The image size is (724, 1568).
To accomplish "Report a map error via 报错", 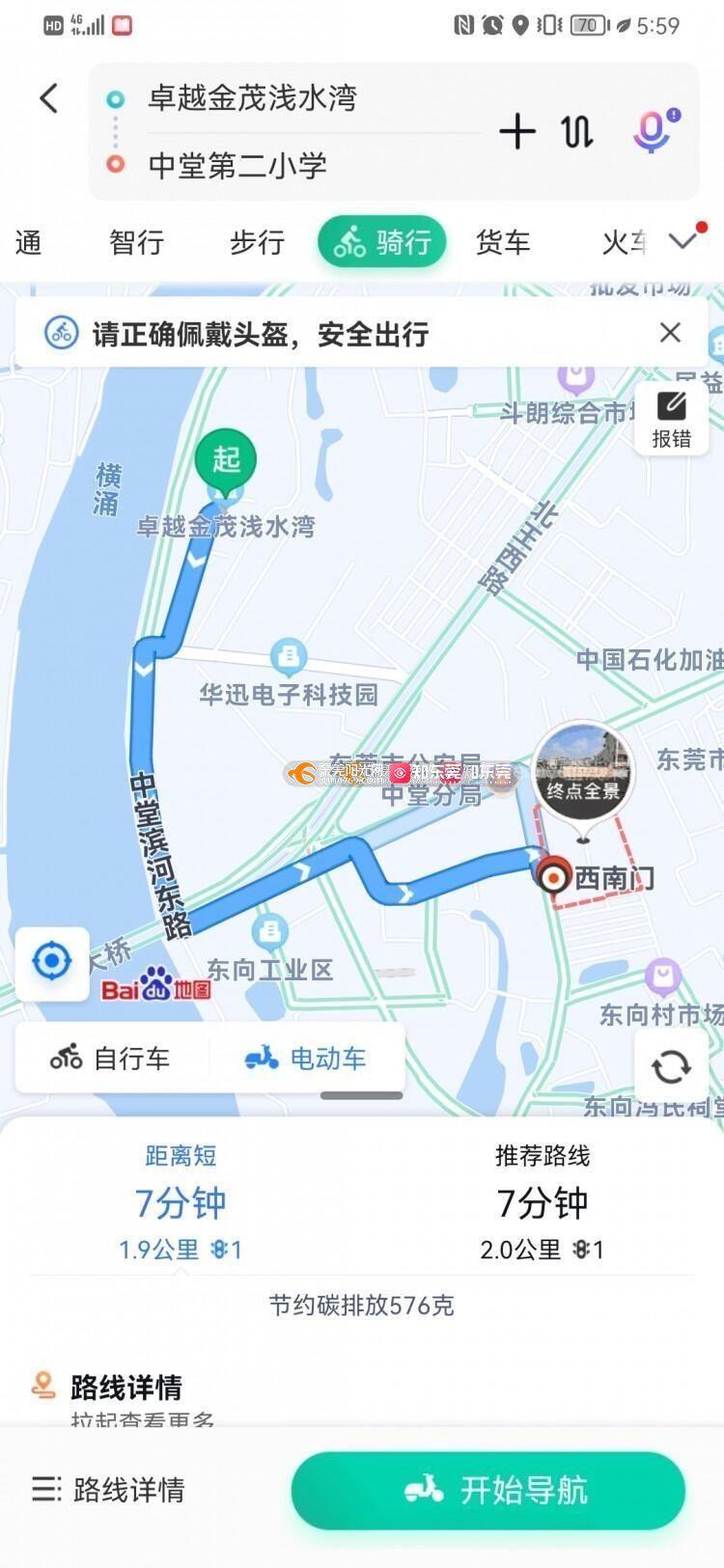I will (x=671, y=419).
